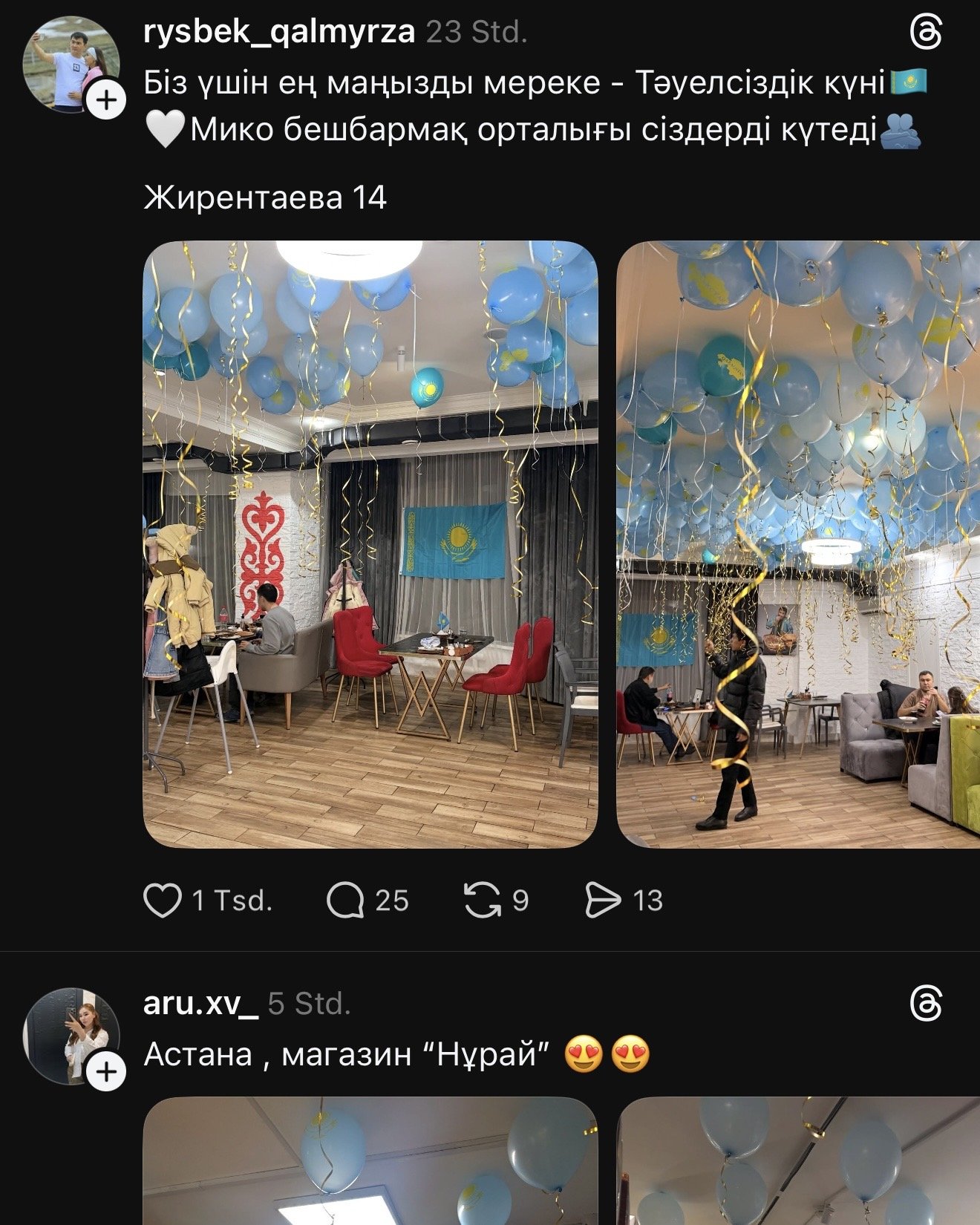The width and height of the screenshot is (980, 1225).
Task: Follow aru.xv_ via avatar plus badge
Action: tap(107, 1071)
